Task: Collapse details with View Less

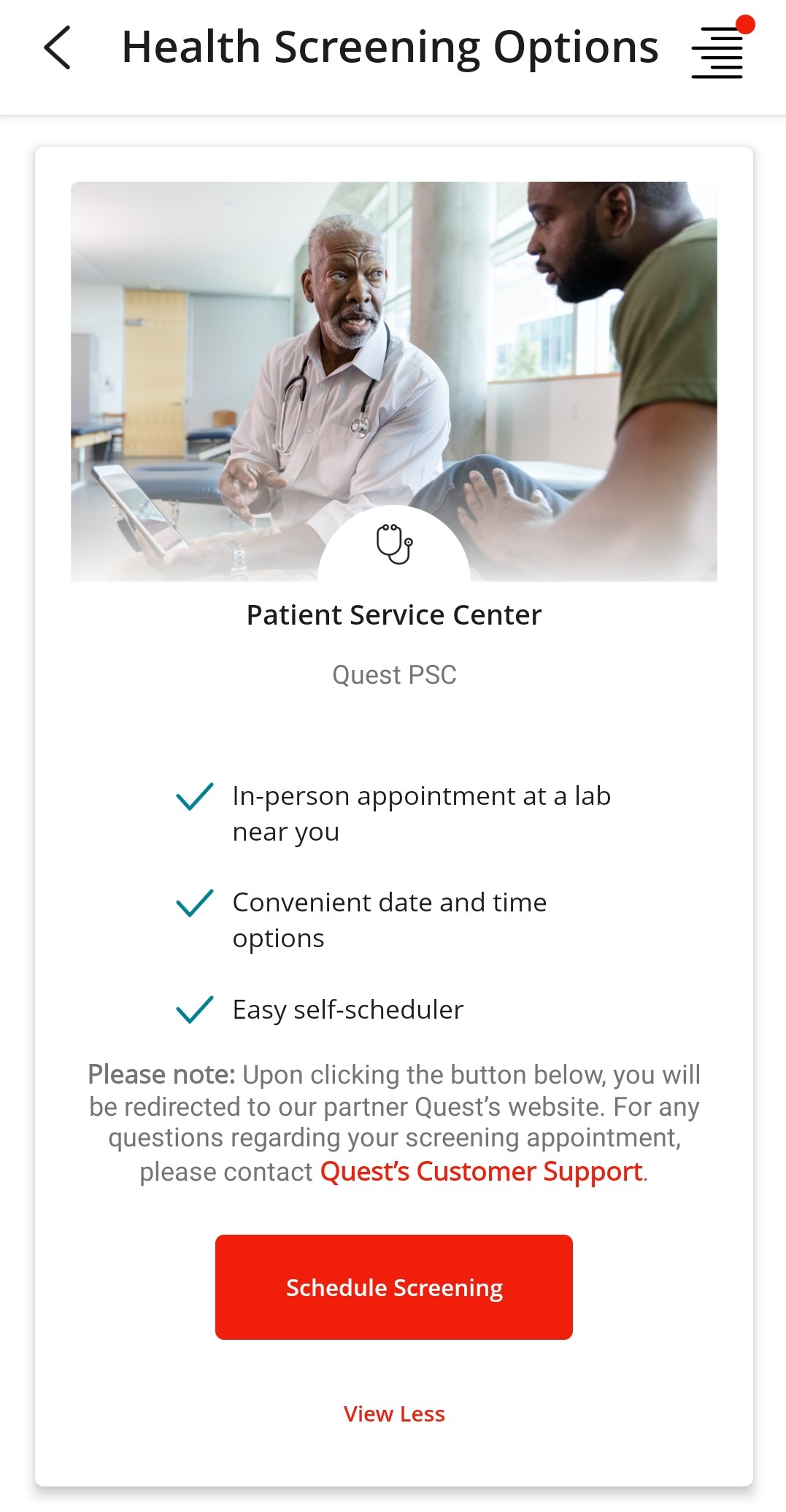Action: point(394,1414)
